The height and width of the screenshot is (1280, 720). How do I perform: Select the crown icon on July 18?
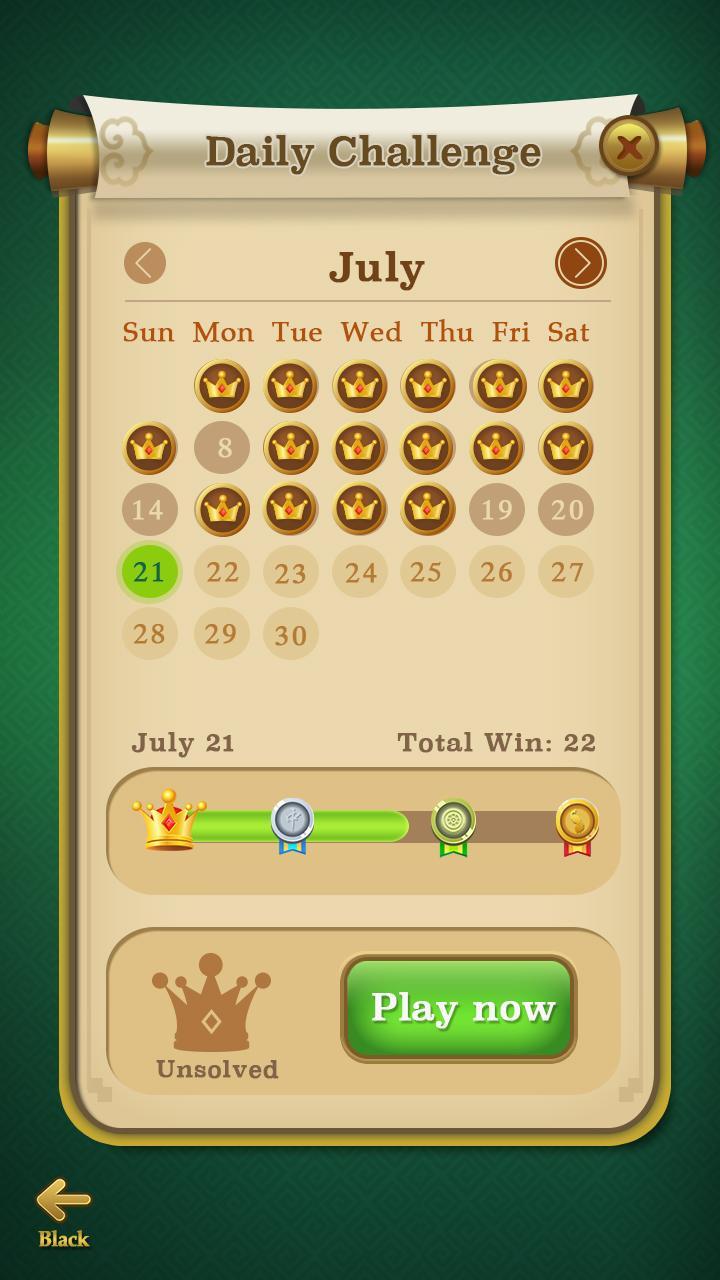point(430,510)
